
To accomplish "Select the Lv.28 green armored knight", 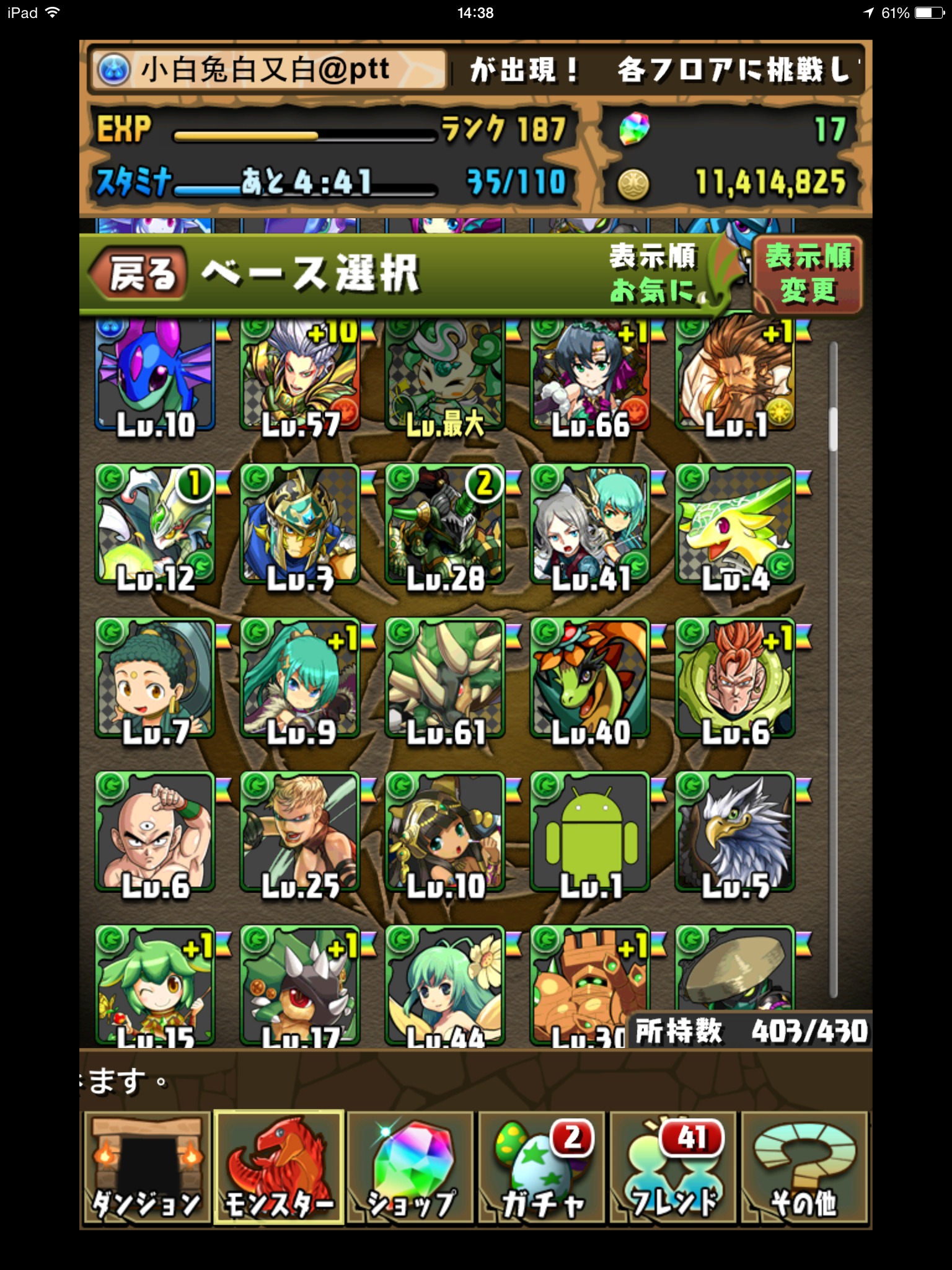I will click(445, 525).
